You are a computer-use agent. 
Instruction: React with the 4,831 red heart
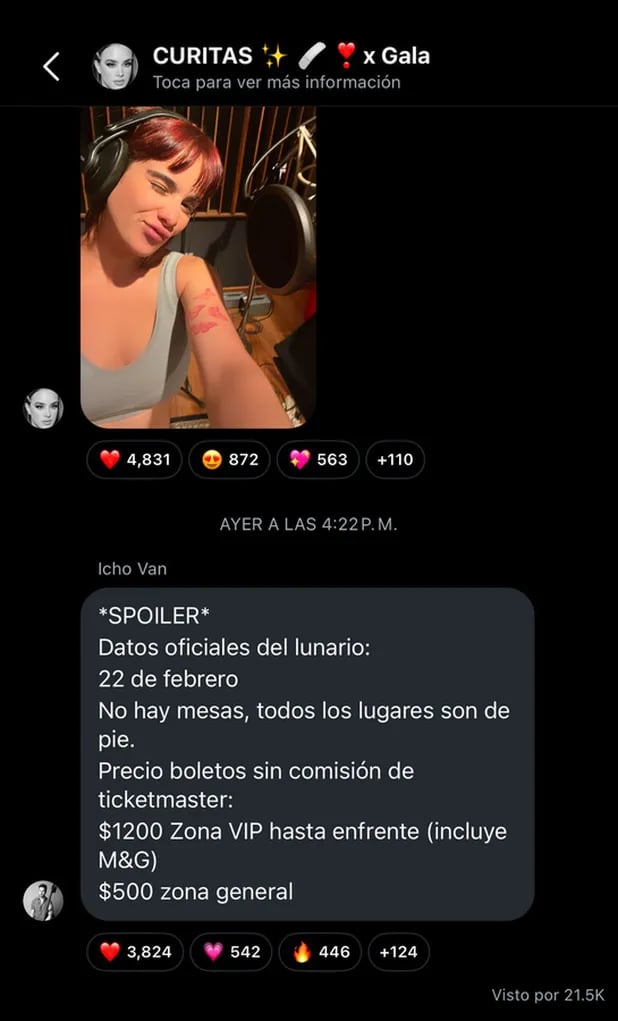point(135,460)
